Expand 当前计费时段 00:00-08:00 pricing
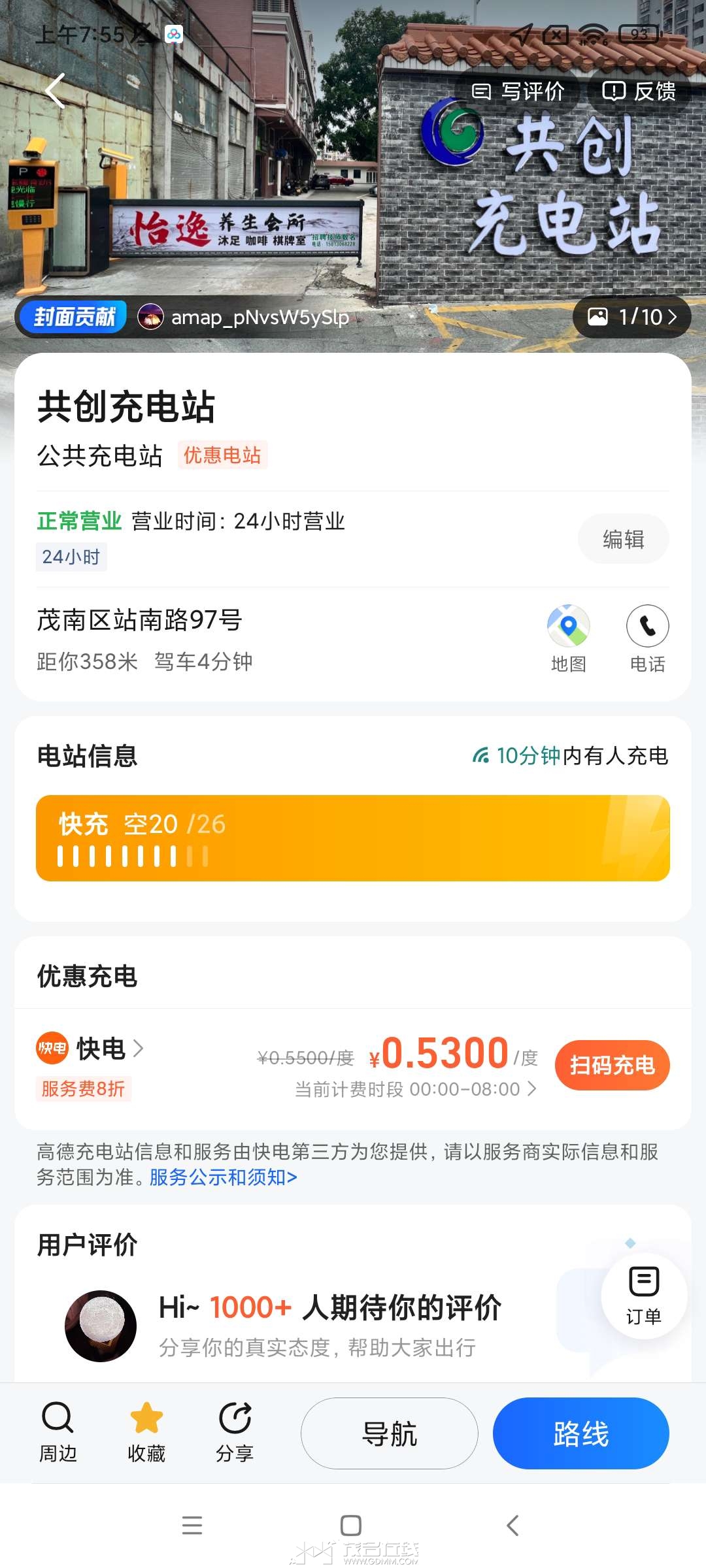This screenshot has height=1568, width=706. 416,1089
